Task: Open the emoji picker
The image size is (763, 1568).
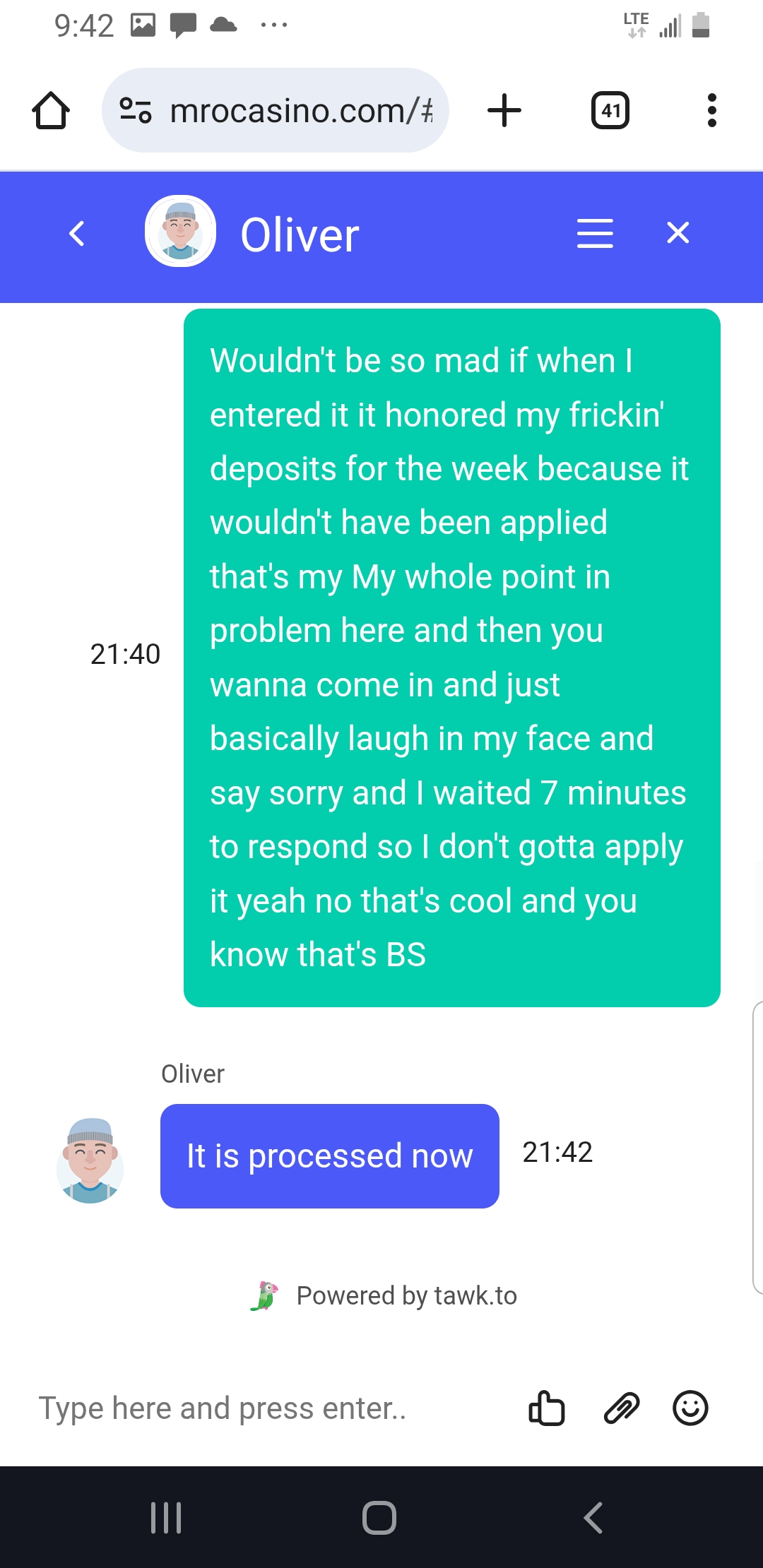Action: pos(690,1408)
